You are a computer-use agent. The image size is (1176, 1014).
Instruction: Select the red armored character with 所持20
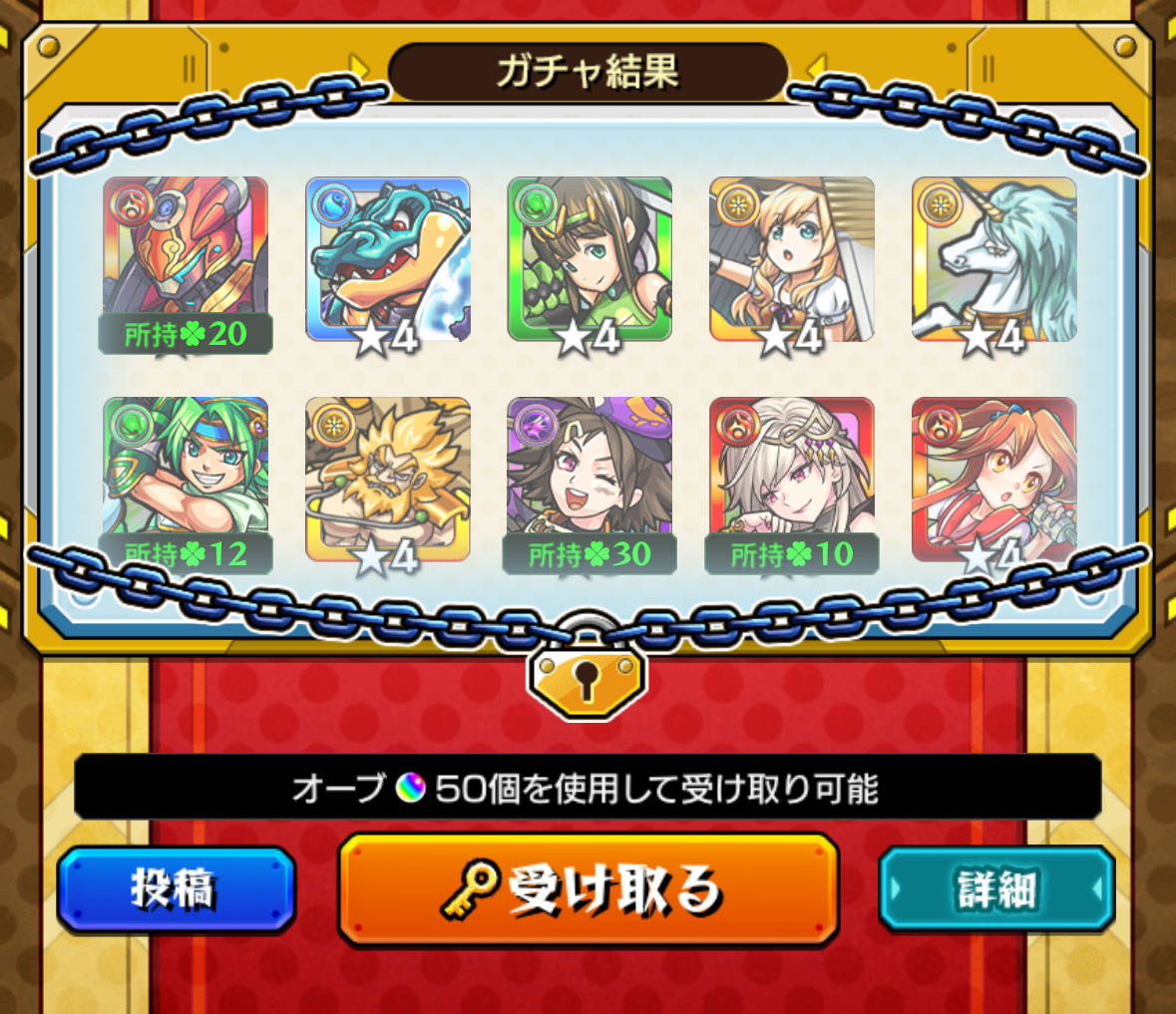[x=185, y=261]
